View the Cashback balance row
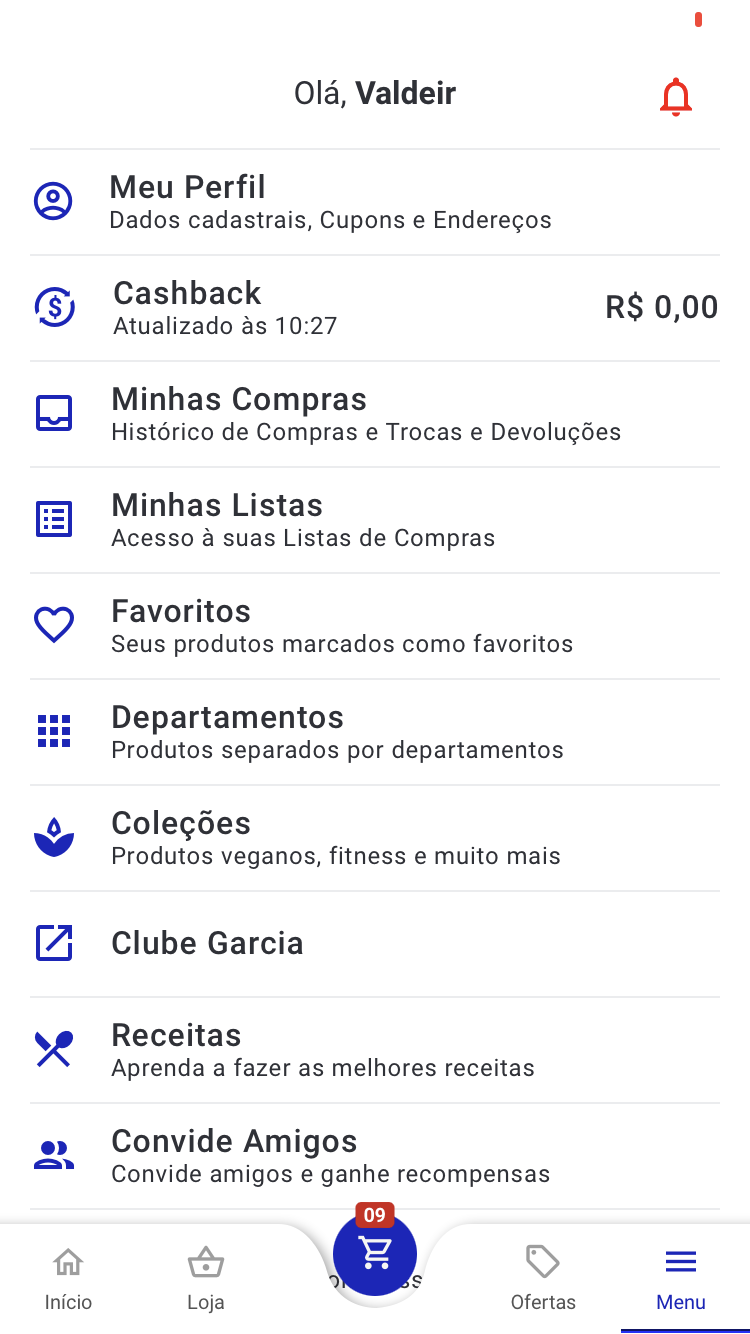750x1334 pixels. point(374,308)
